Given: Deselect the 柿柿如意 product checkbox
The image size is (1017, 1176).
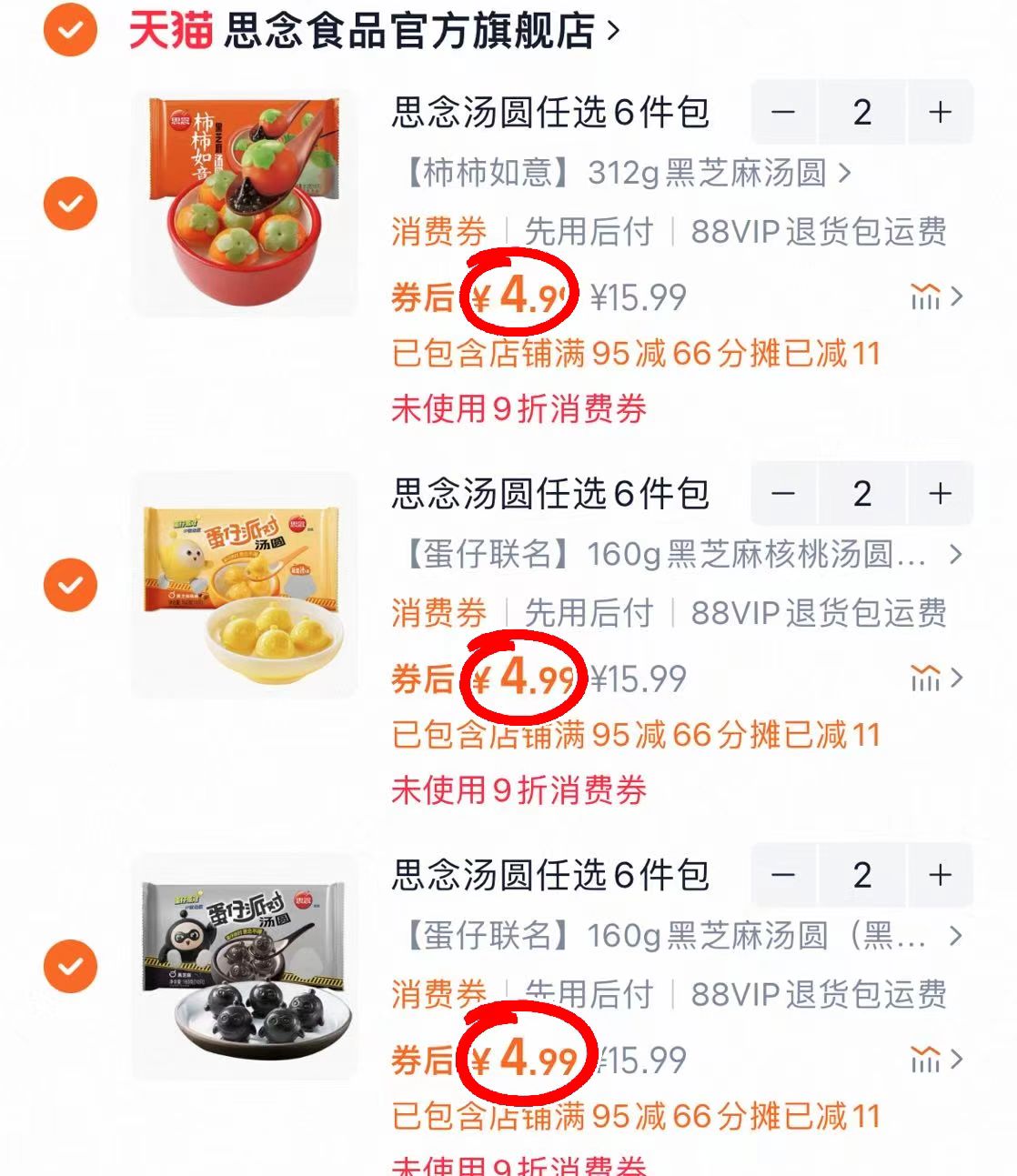Looking at the screenshot, I should pos(69,203).
